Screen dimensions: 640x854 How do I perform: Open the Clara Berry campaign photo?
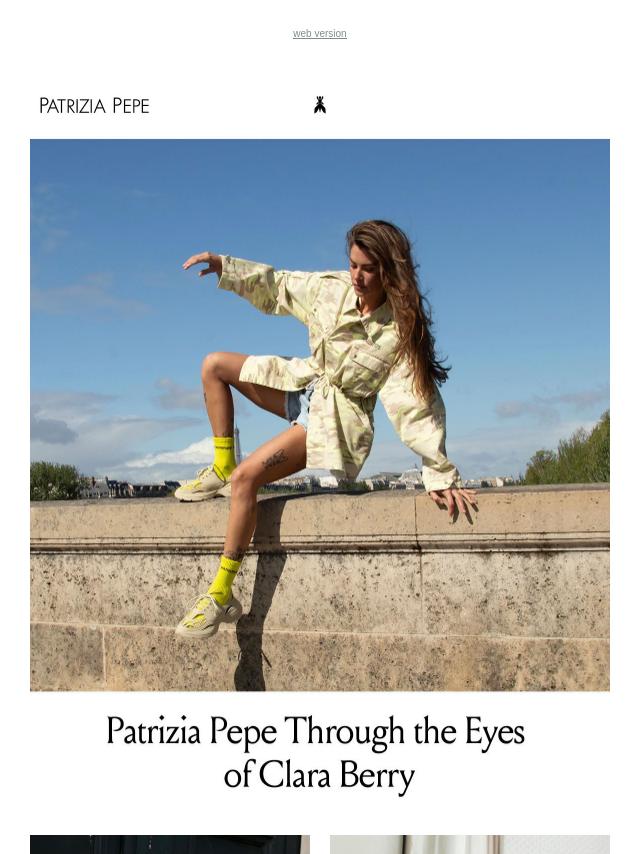tap(320, 414)
